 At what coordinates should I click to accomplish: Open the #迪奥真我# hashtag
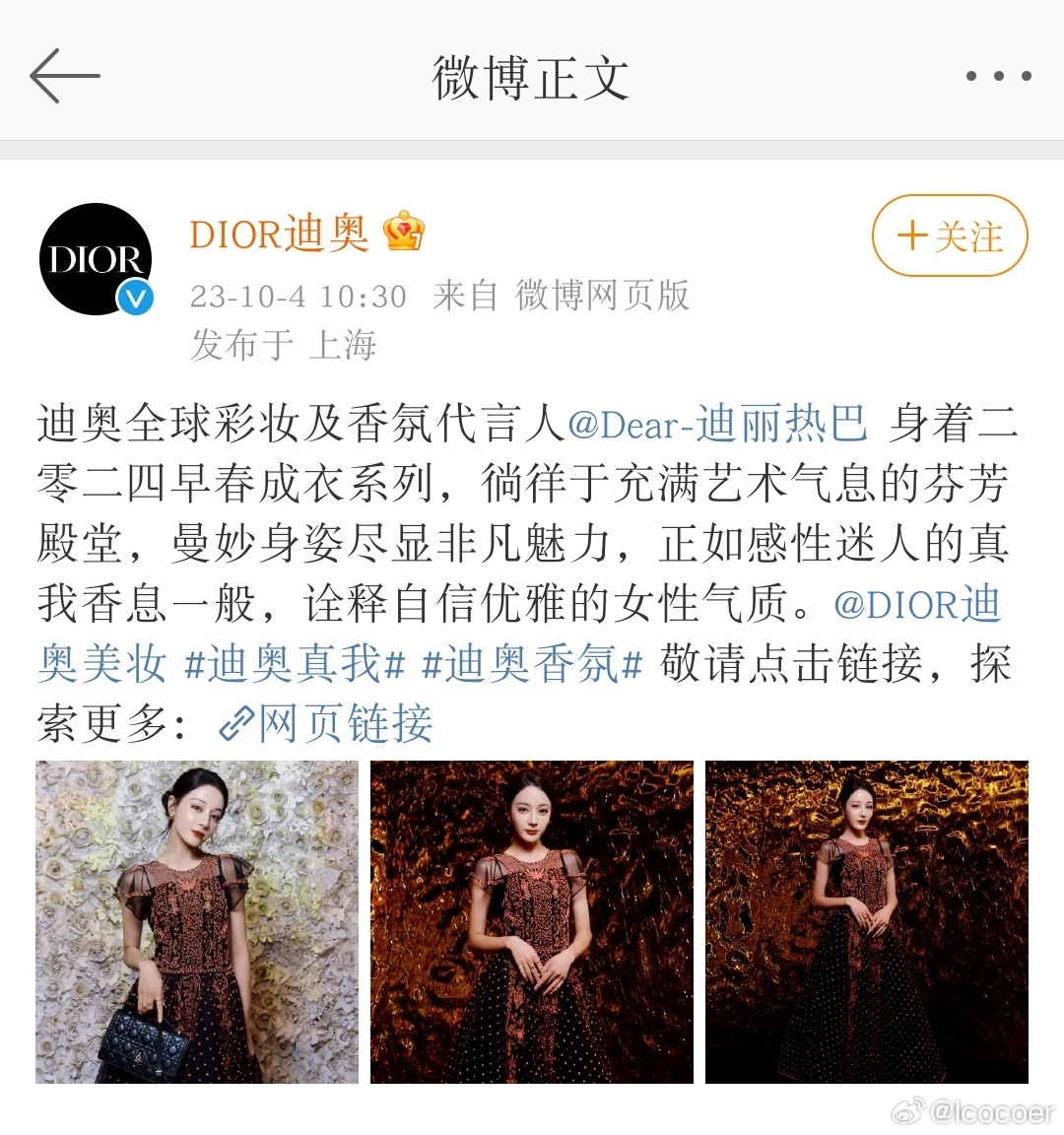click(295, 664)
